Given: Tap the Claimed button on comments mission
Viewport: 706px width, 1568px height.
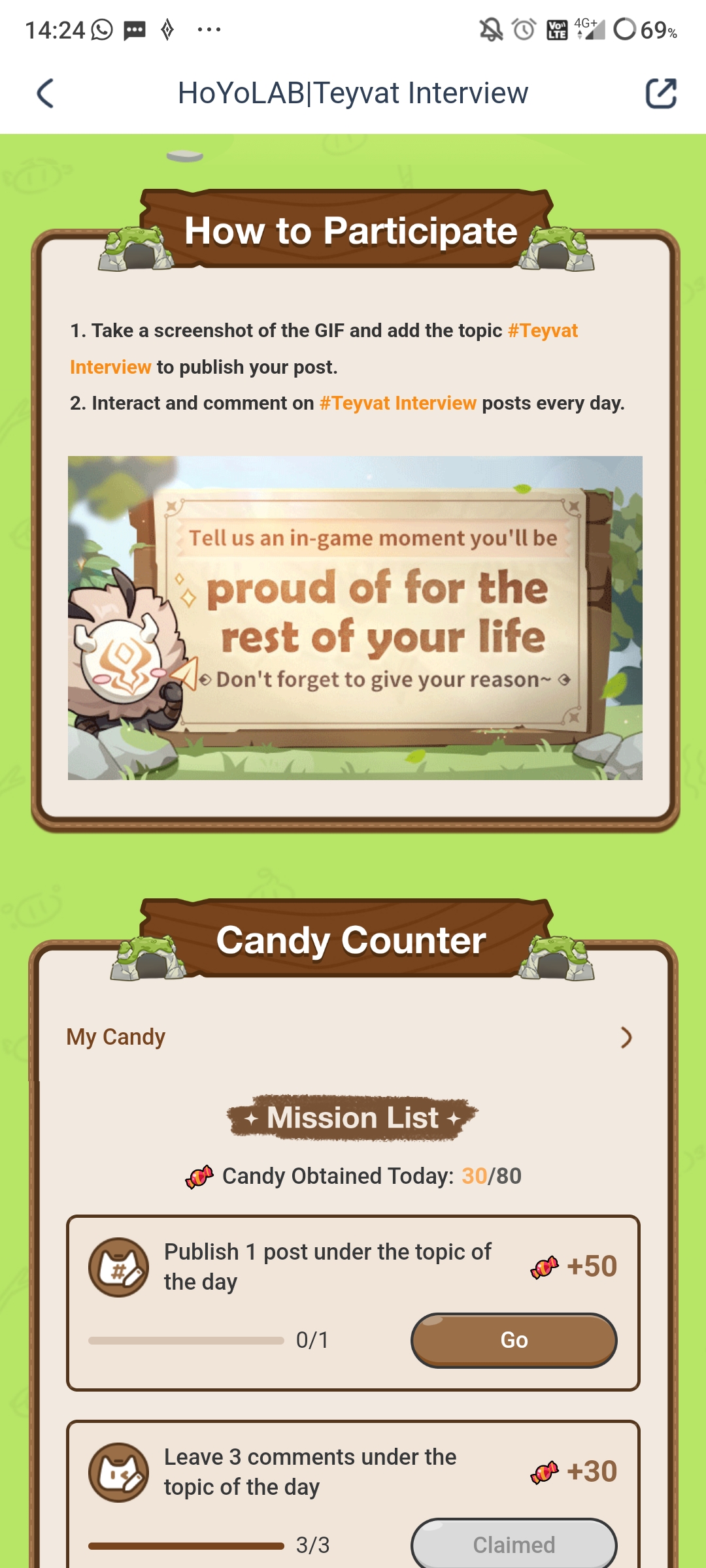Looking at the screenshot, I should click(513, 1544).
